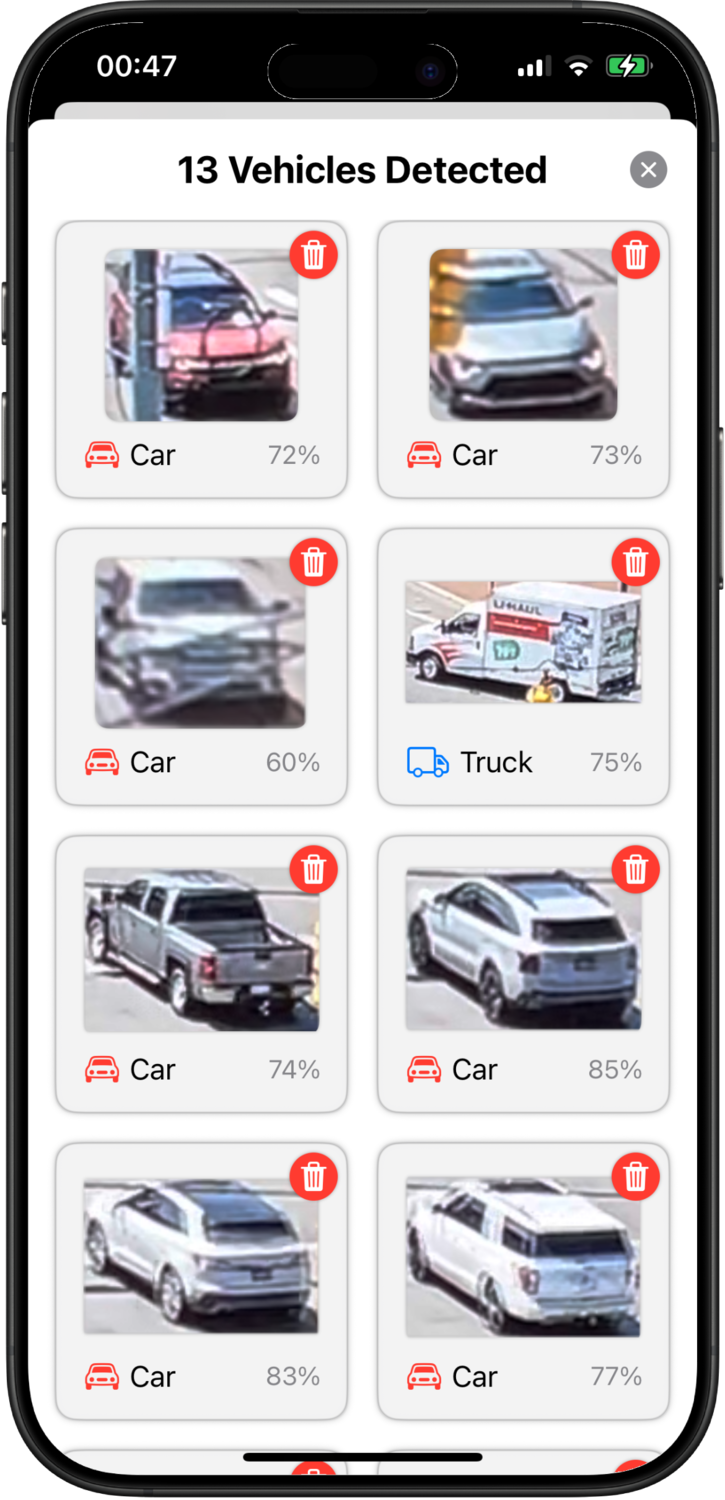Delete the Truck detection at 75%
Screen dimensions: 725x1500
point(636,562)
